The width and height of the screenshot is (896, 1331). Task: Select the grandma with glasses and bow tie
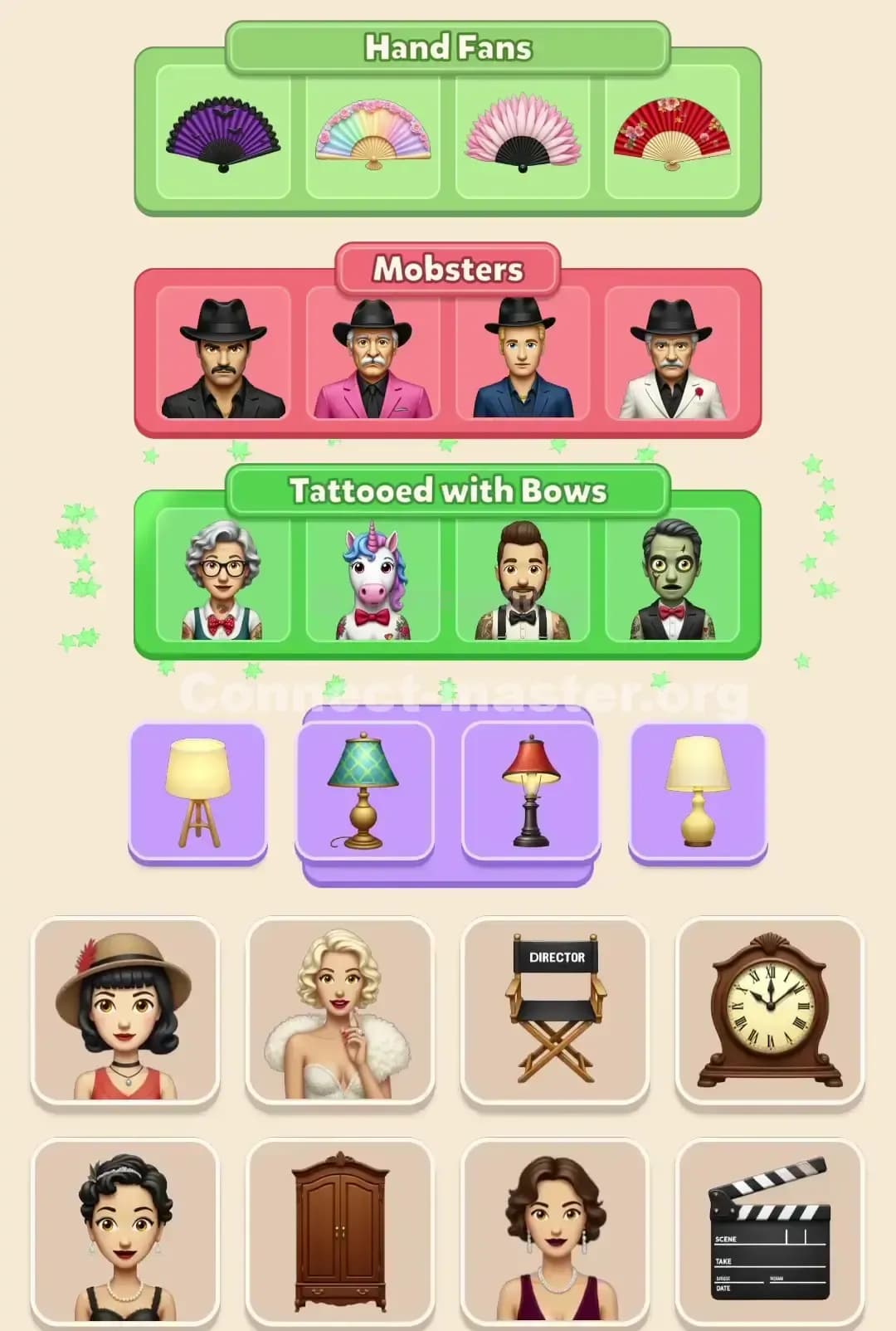pyautogui.click(x=221, y=581)
